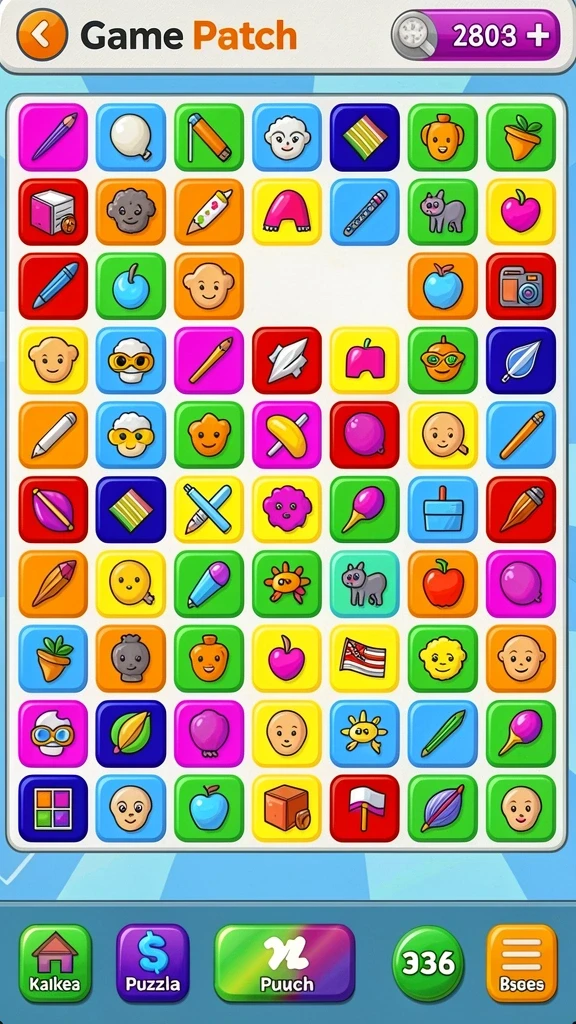The width and height of the screenshot is (576, 1024).
Task: Choose the yellow sun tile on blue
Action: [x=364, y=733]
